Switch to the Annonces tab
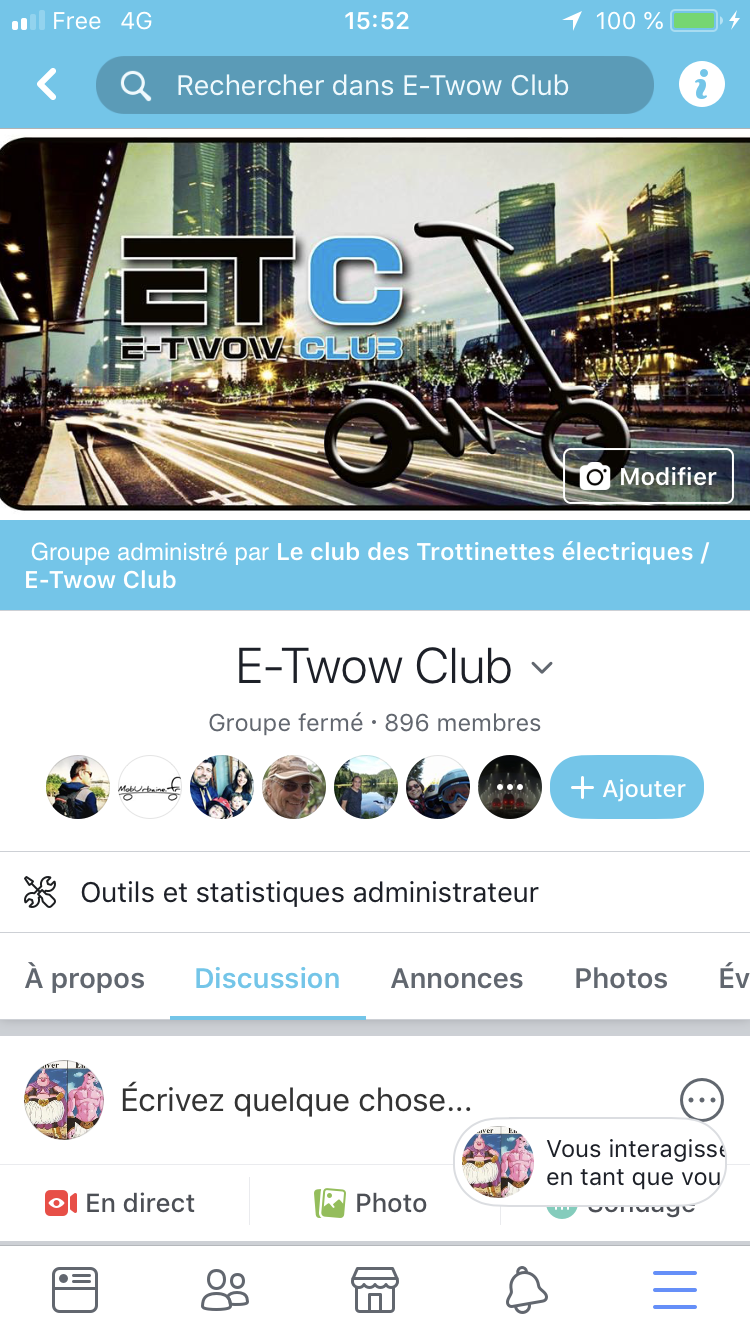Viewport: 750px width, 1334px height. pyautogui.click(x=457, y=978)
